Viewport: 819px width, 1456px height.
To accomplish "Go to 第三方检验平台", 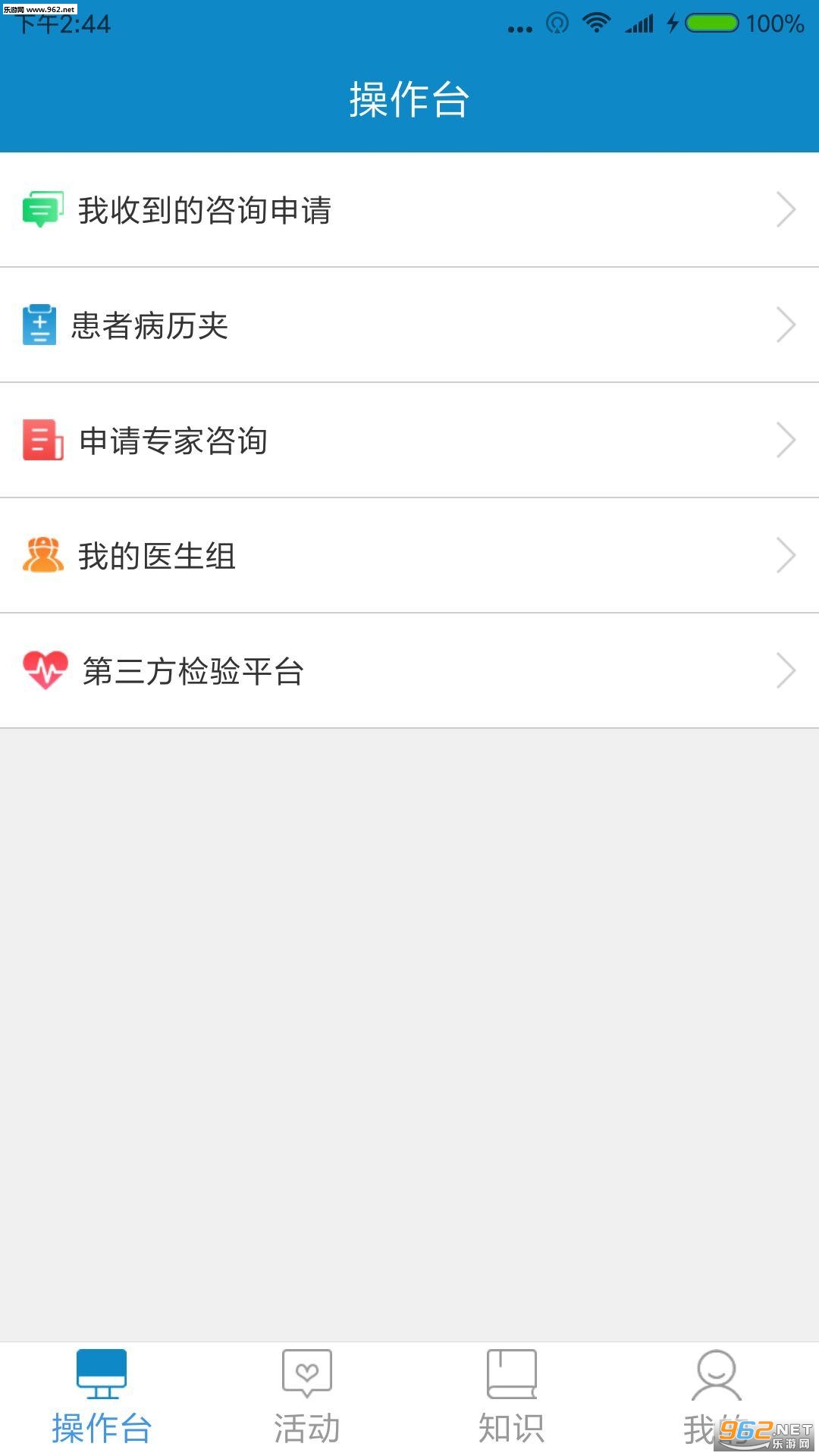I will click(409, 671).
